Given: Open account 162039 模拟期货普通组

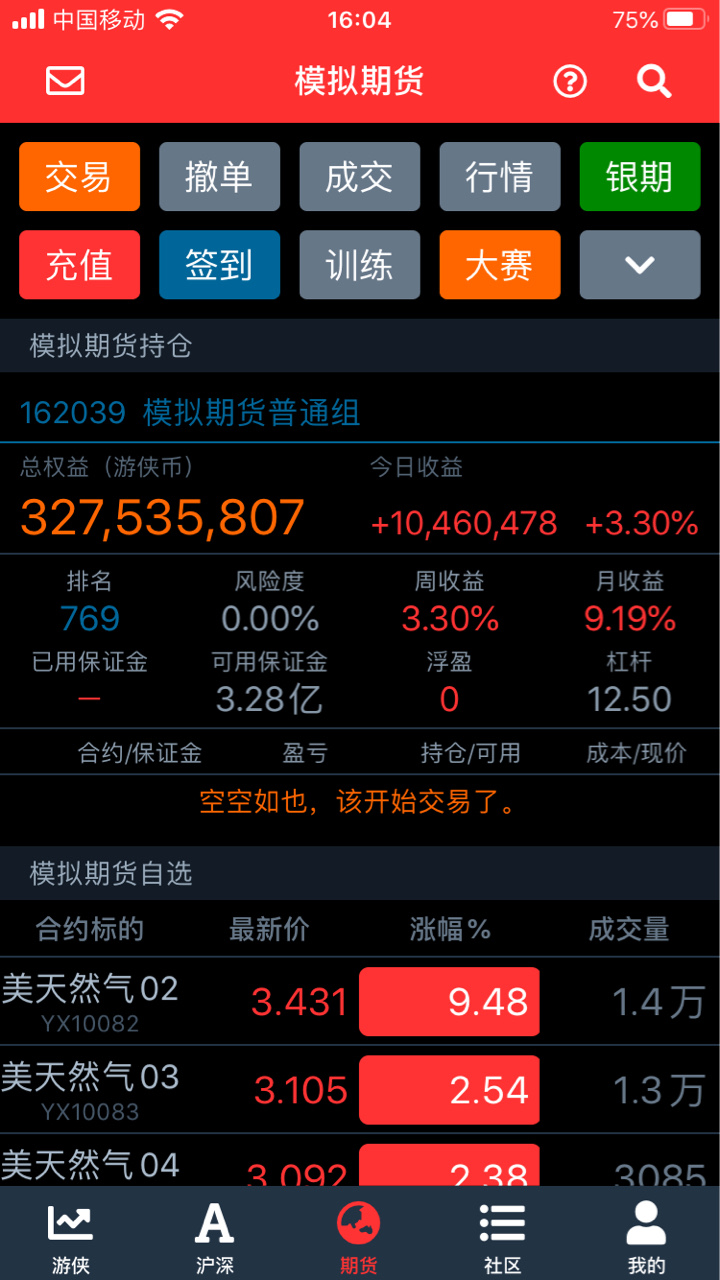Looking at the screenshot, I should click(190, 413).
